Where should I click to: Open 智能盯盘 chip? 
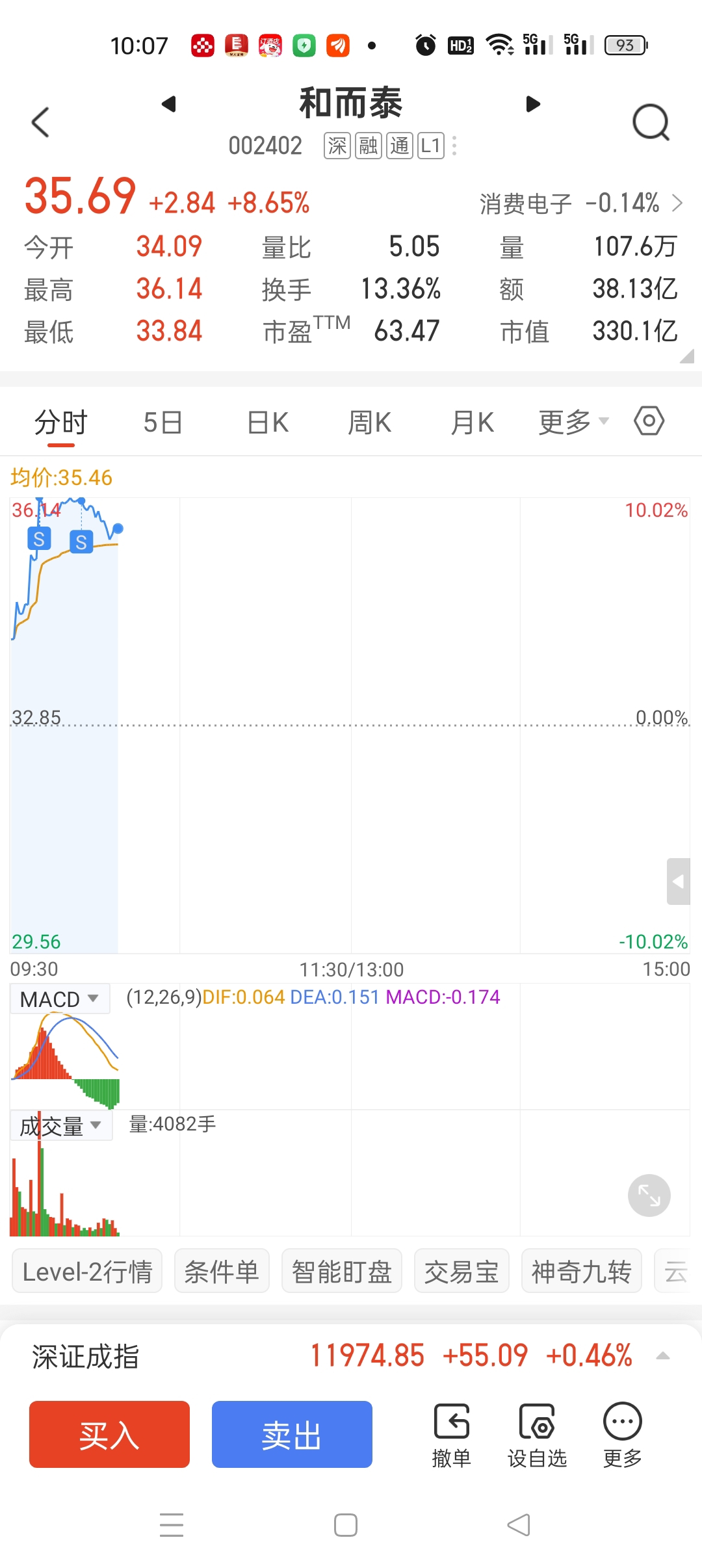coord(342,1271)
